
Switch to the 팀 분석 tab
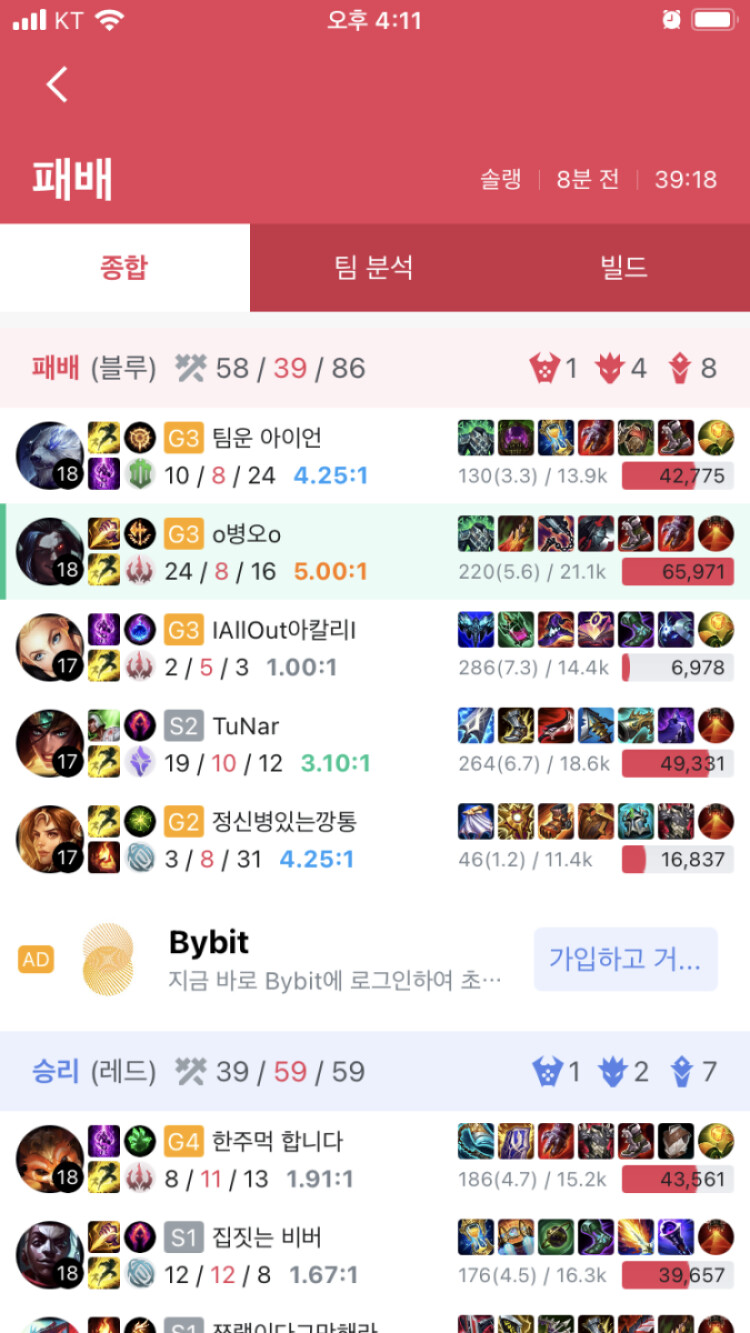pyautogui.click(x=374, y=268)
